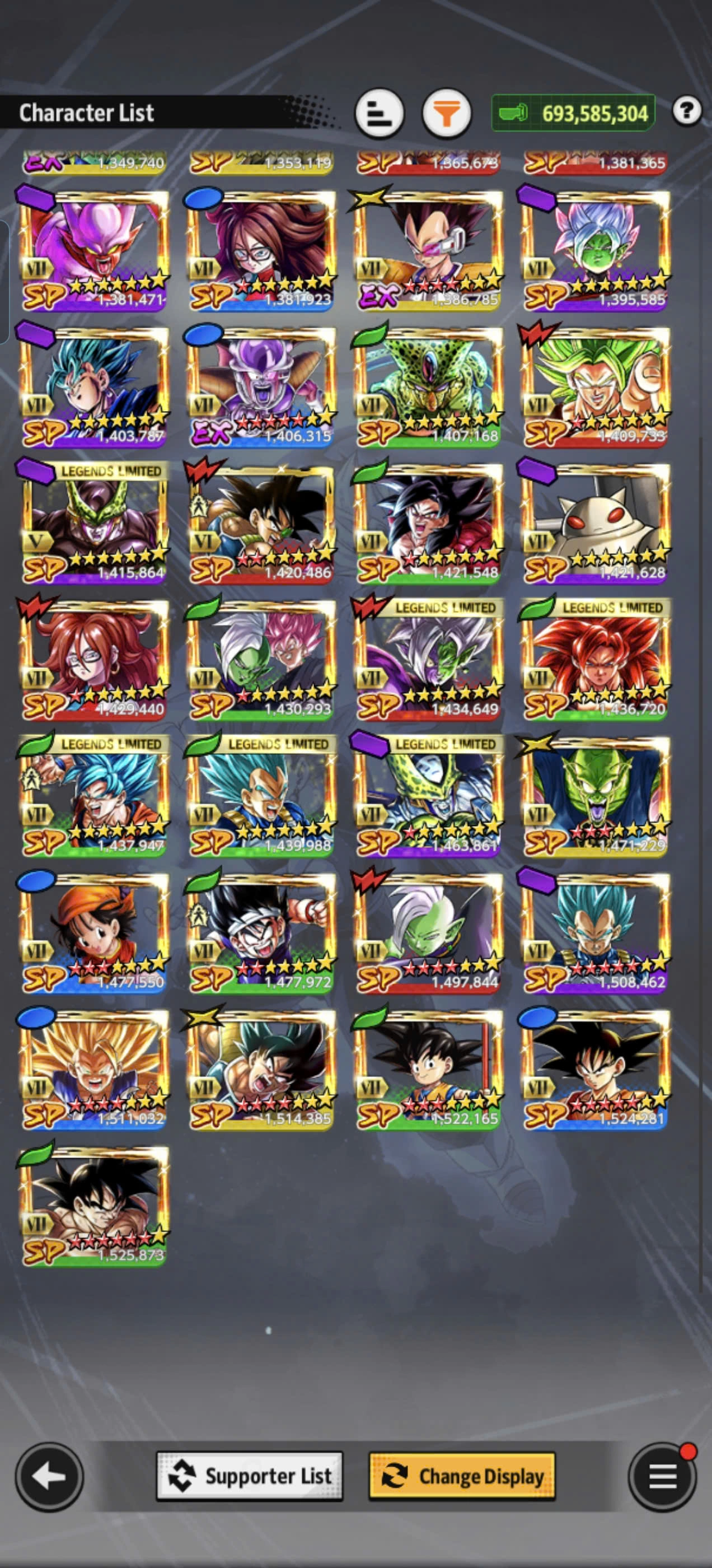This screenshot has width=712, height=1568.
Task: Open the Supporter List
Action: (x=250, y=1476)
